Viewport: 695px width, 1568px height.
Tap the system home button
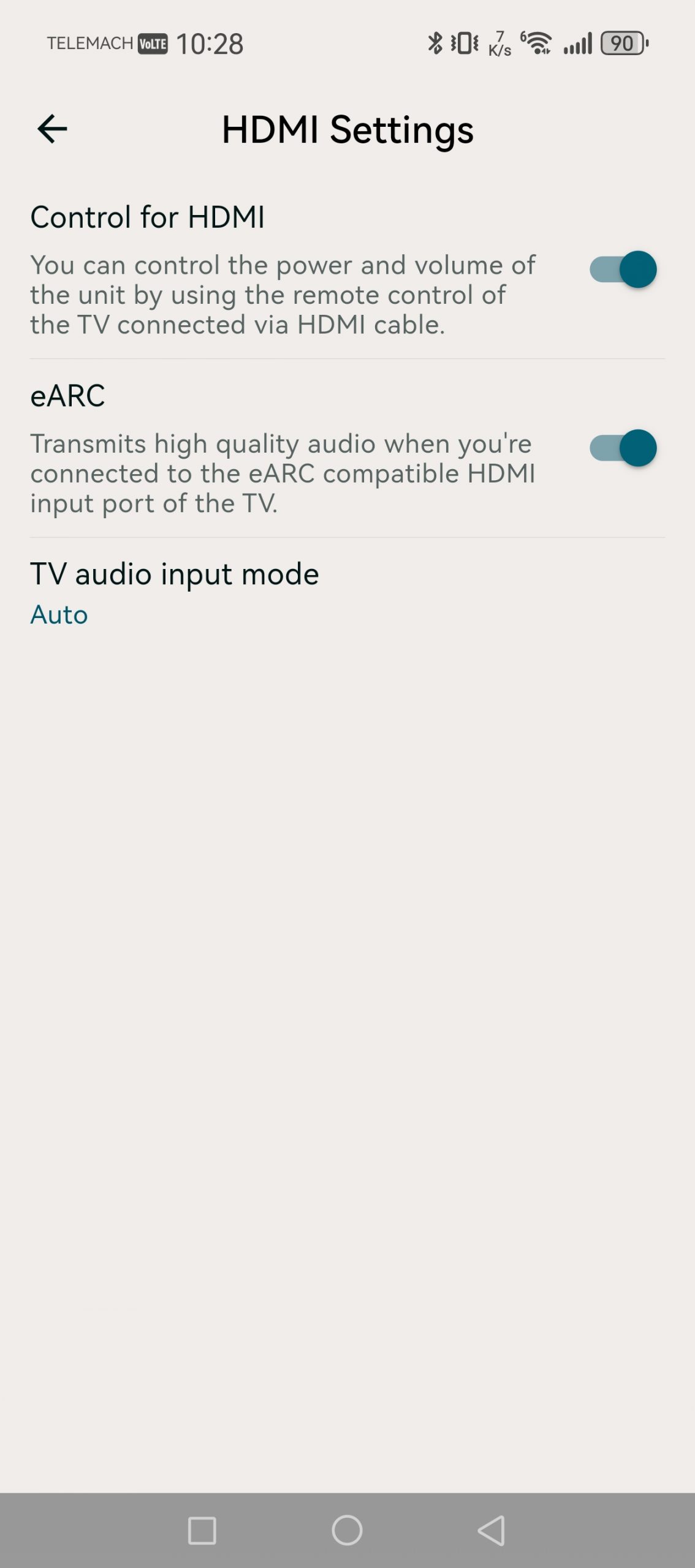(x=347, y=1530)
